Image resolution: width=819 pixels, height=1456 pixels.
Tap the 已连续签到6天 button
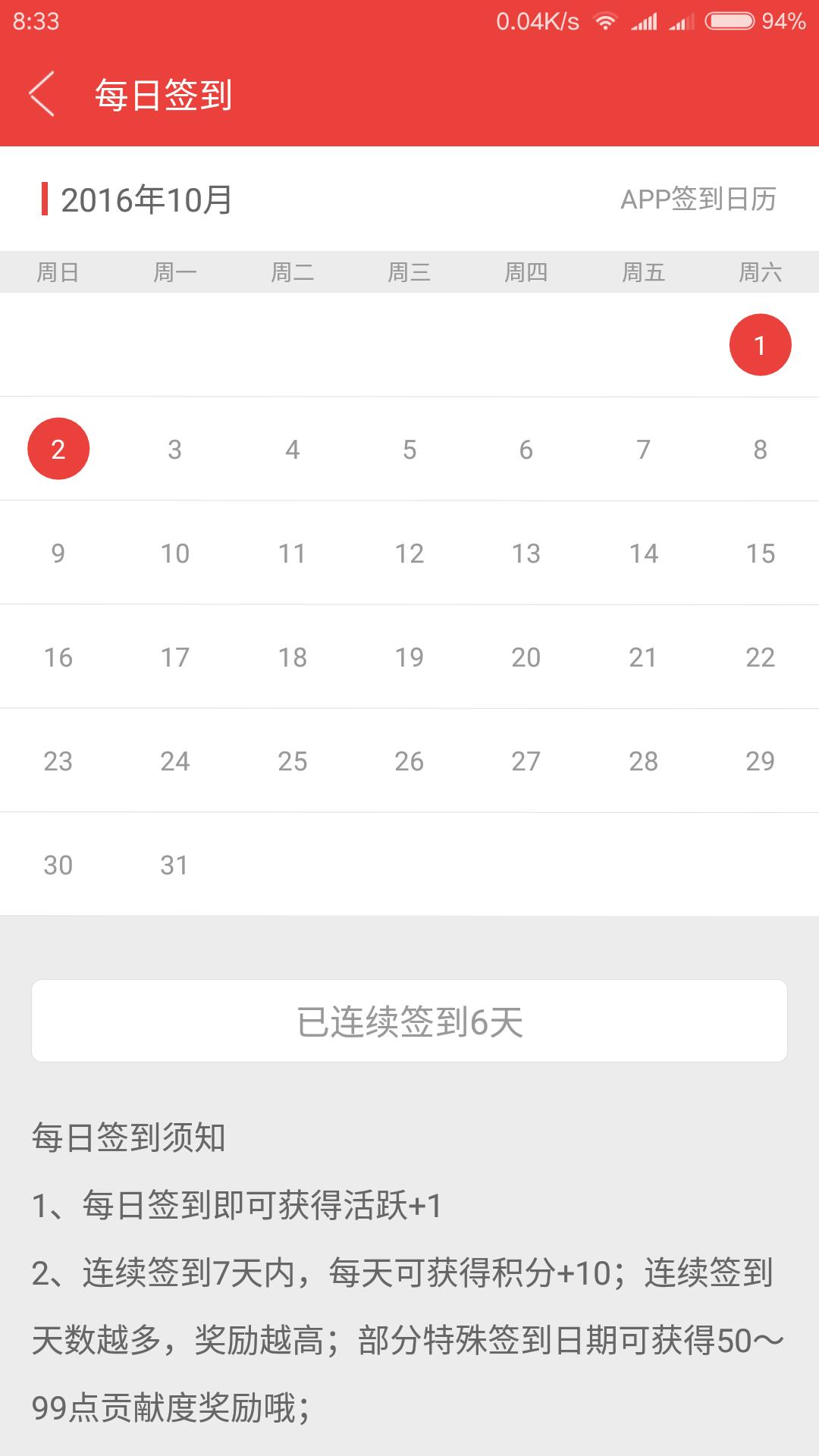(409, 1021)
